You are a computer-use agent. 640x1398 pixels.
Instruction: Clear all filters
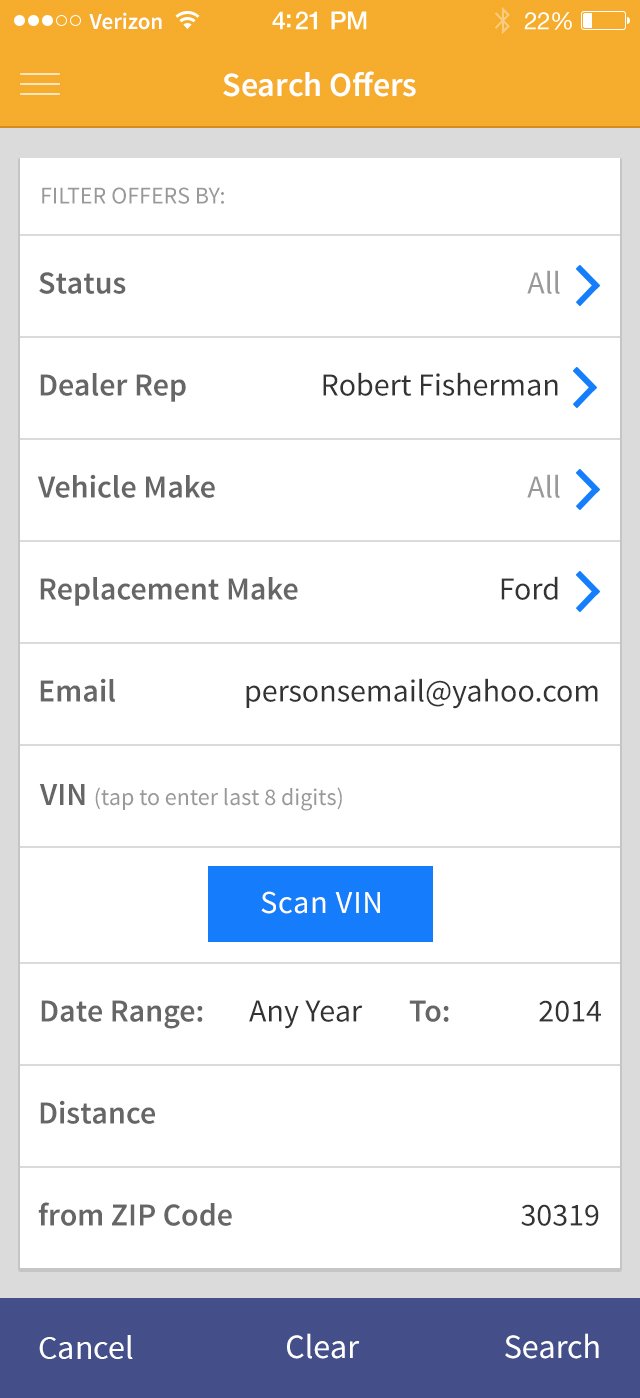(322, 1347)
